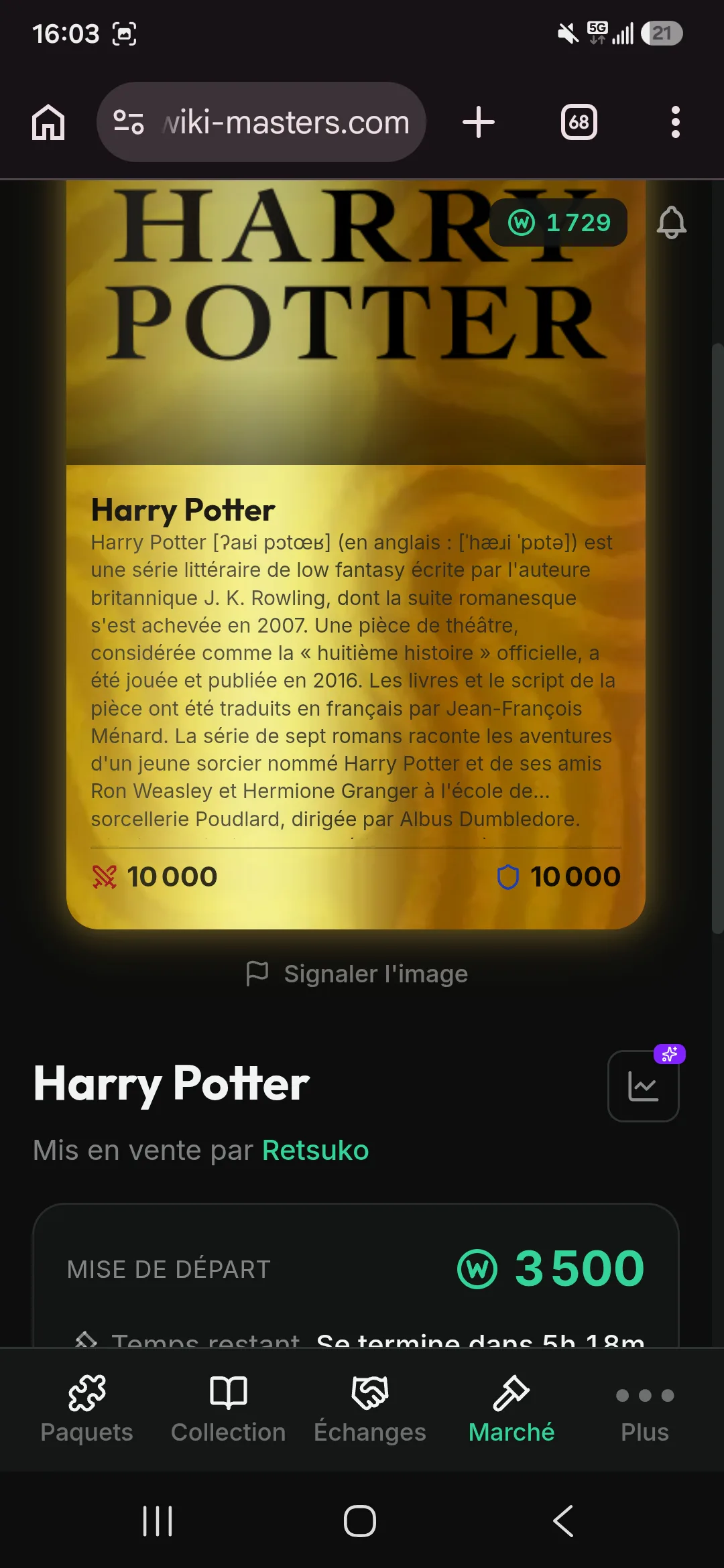The width and height of the screenshot is (724, 1568).
Task: Report the image via Signaler l'image
Action: (357, 974)
